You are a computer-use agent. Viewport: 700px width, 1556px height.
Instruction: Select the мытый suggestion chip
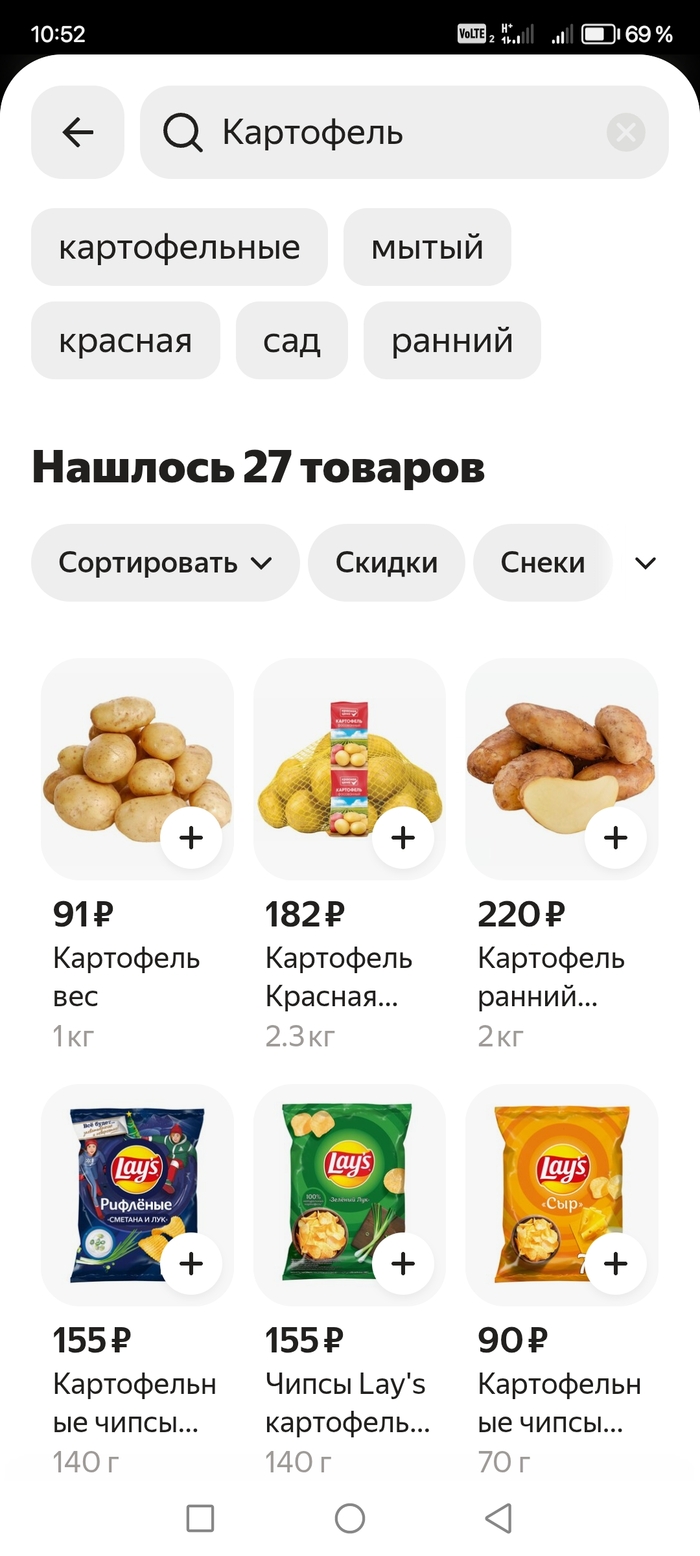[x=427, y=247]
